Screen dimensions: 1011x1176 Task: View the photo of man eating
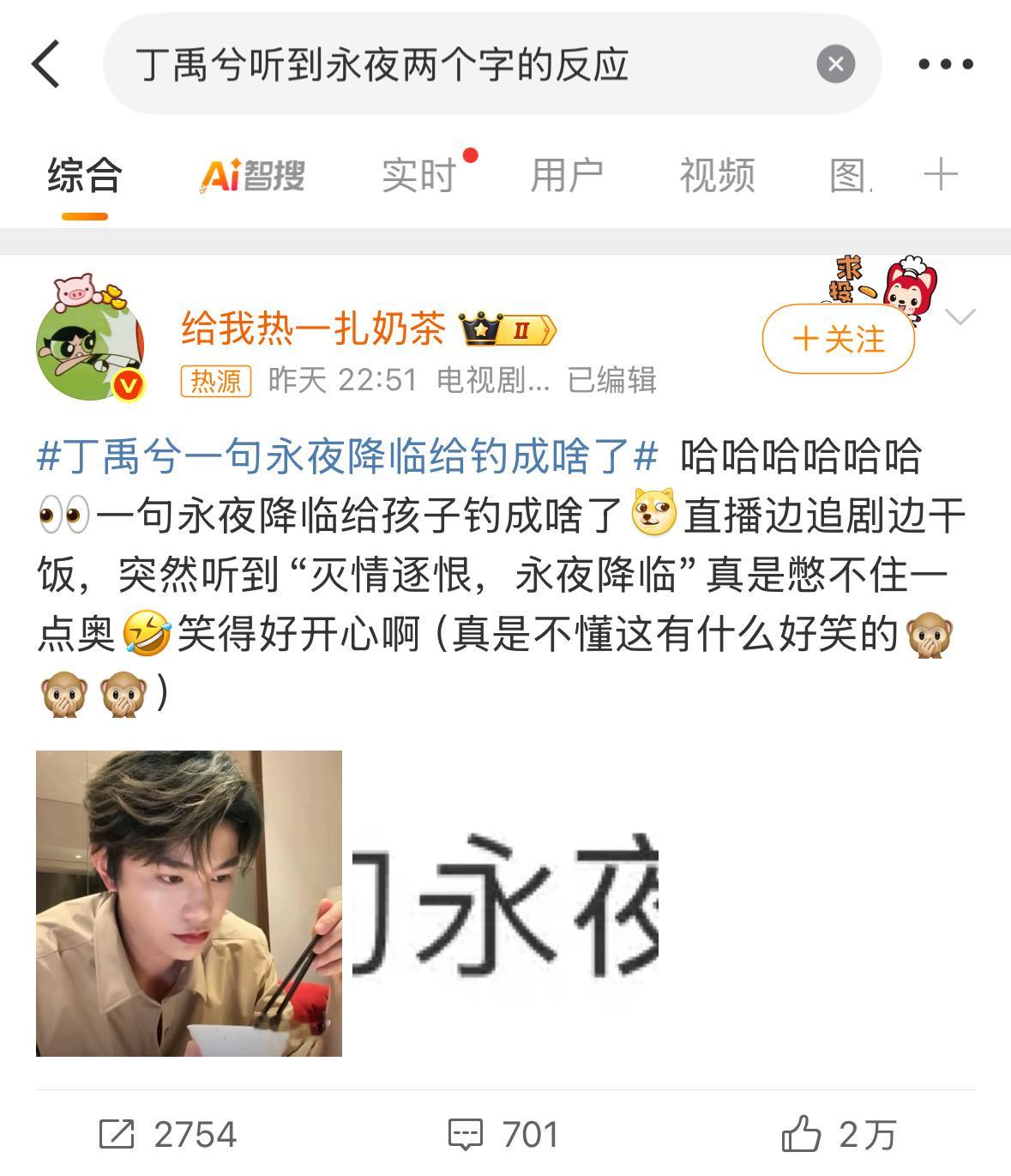click(190, 903)
